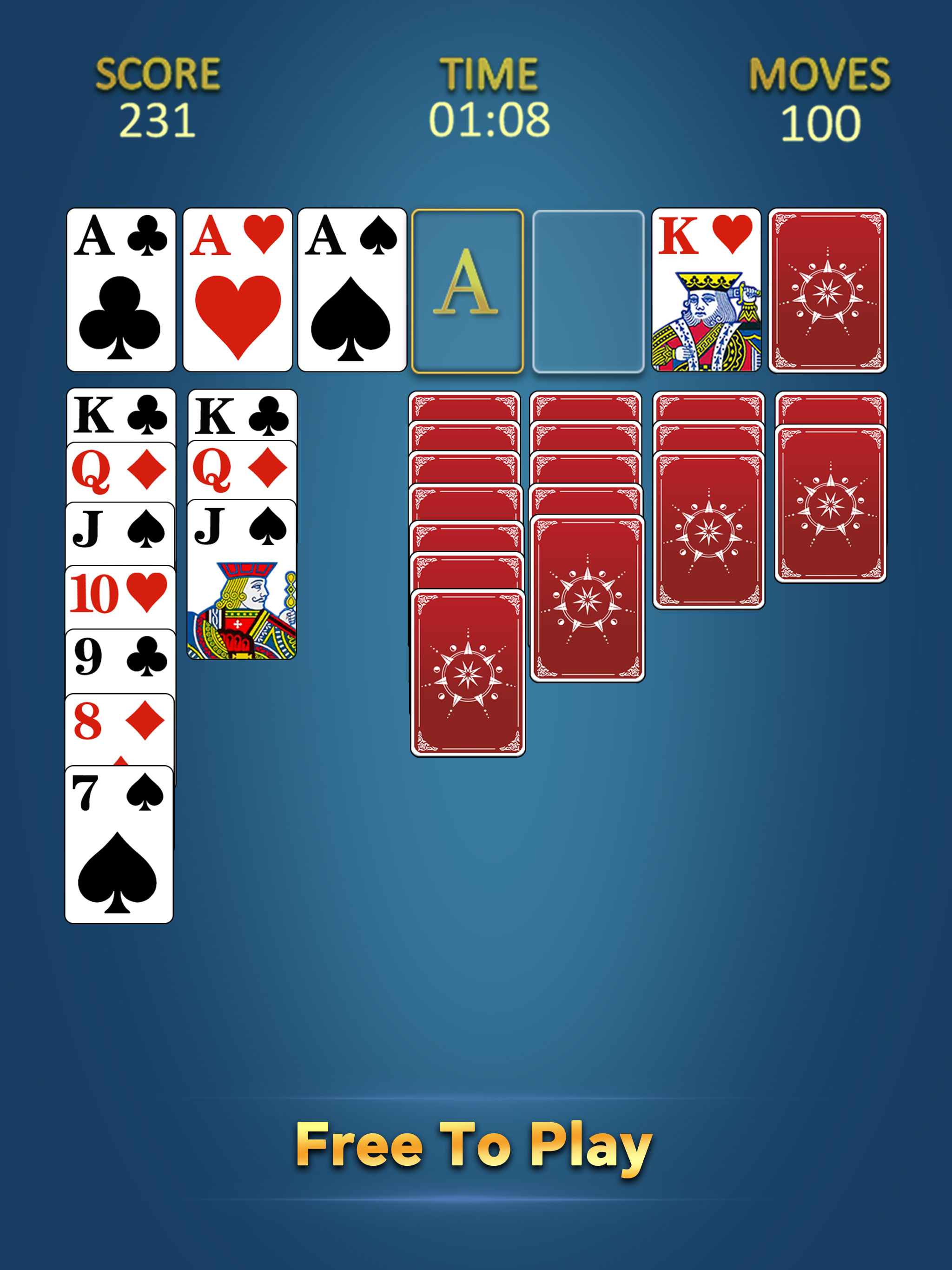This screenshot has width=952, height=1270.
Task: Tap the Ace of Hearts foundation pile
Action: pyautogui.click(x=237, y=291)
